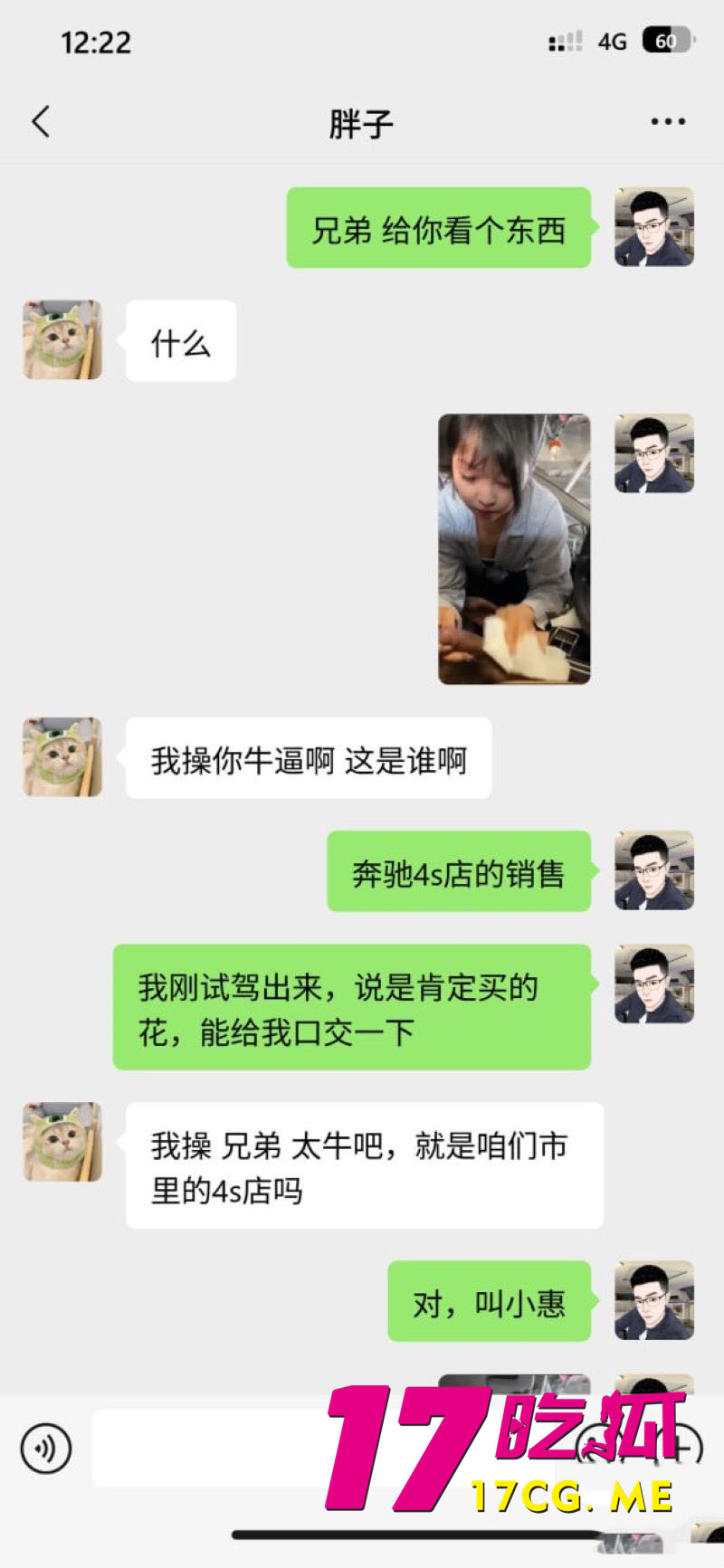The image size is (724, 1568).
Task: Tap the back chevron to exit the chat
Action: pos(40,120)
